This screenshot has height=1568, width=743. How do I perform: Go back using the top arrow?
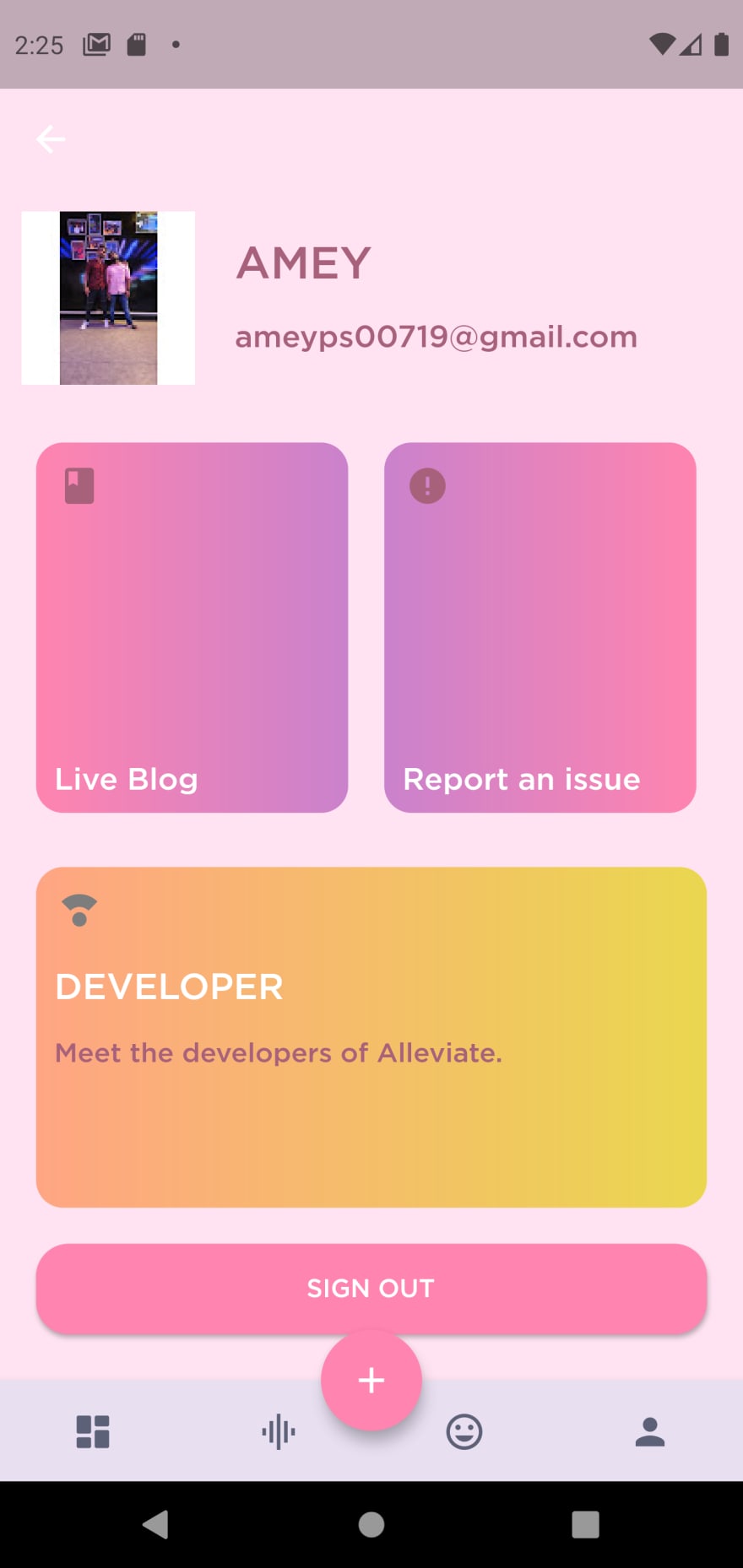pyautogui.click(x=51, y=139)
